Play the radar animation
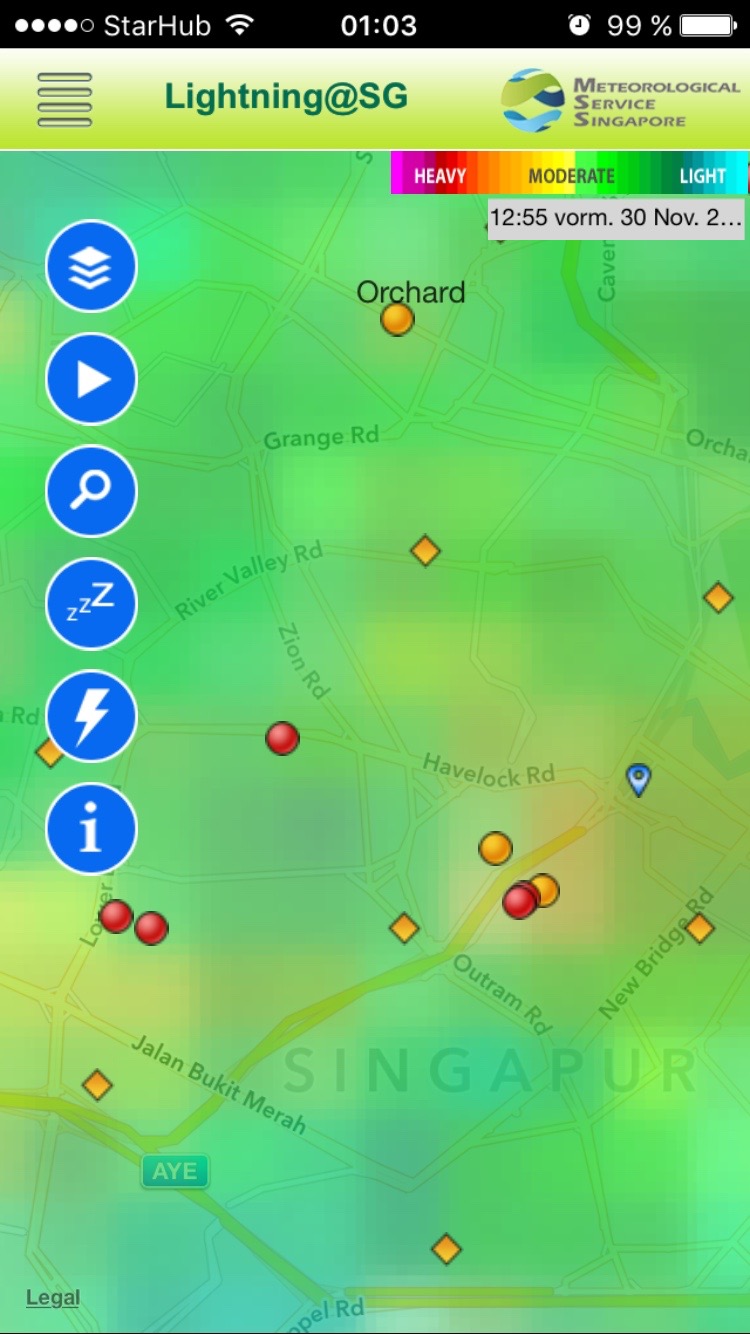The image size is (750, 1334). pyautogui.click(x=91, y=379)
